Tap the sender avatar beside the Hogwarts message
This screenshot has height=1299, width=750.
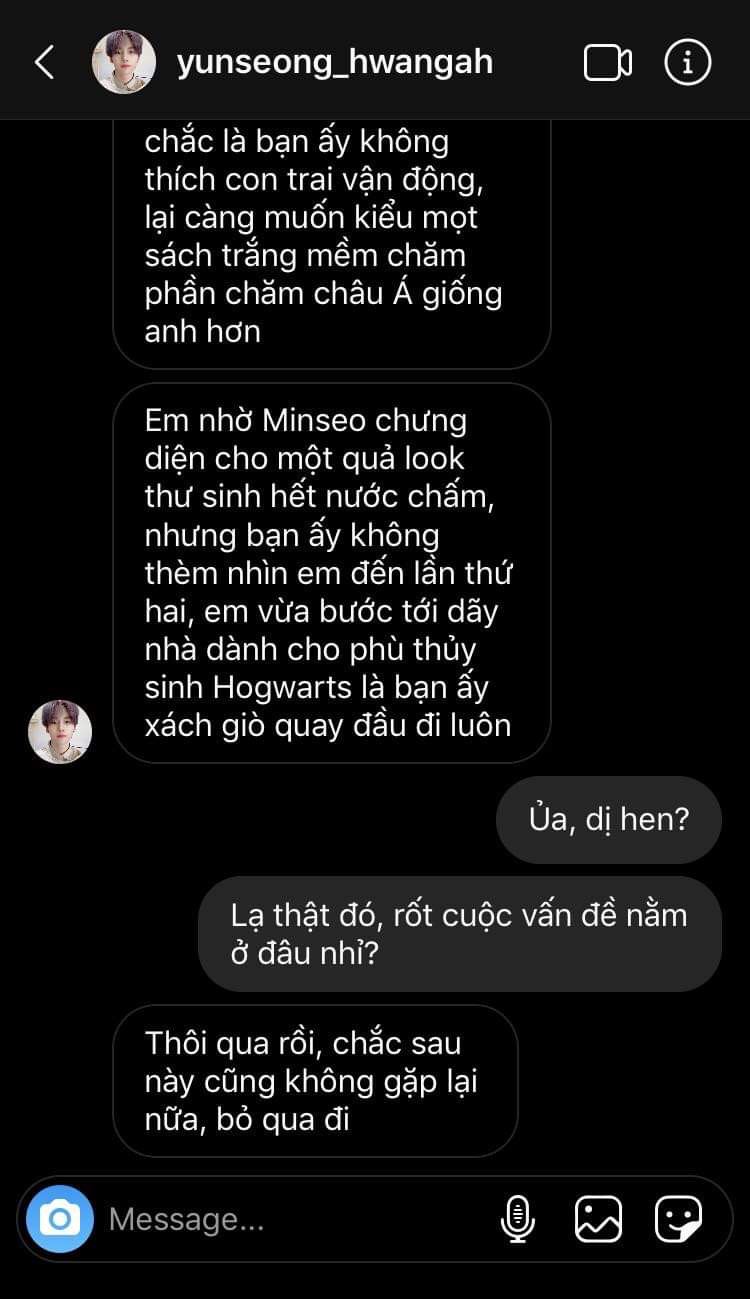click(60, 731)
